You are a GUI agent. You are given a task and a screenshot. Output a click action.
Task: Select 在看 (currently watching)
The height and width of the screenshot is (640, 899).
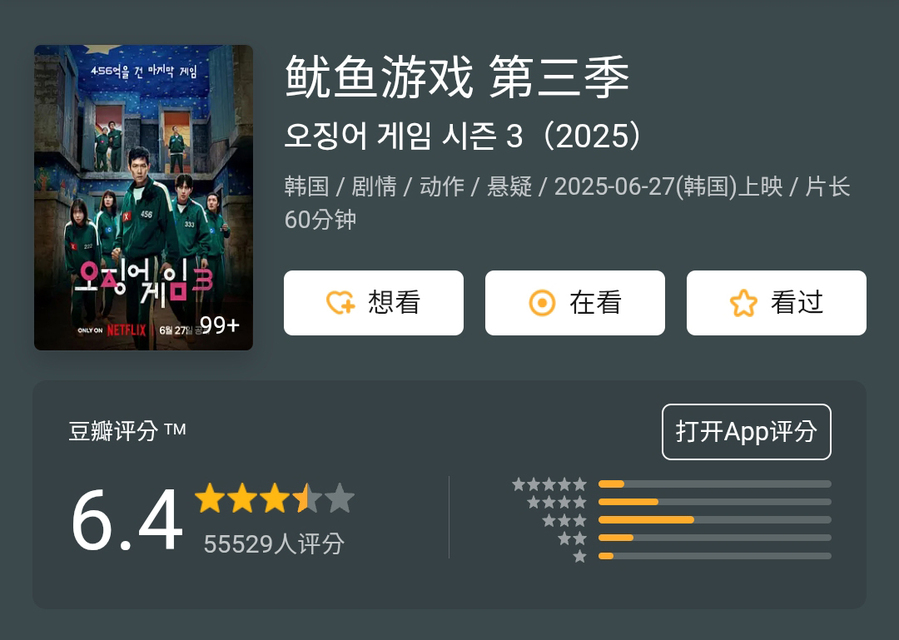575,303
